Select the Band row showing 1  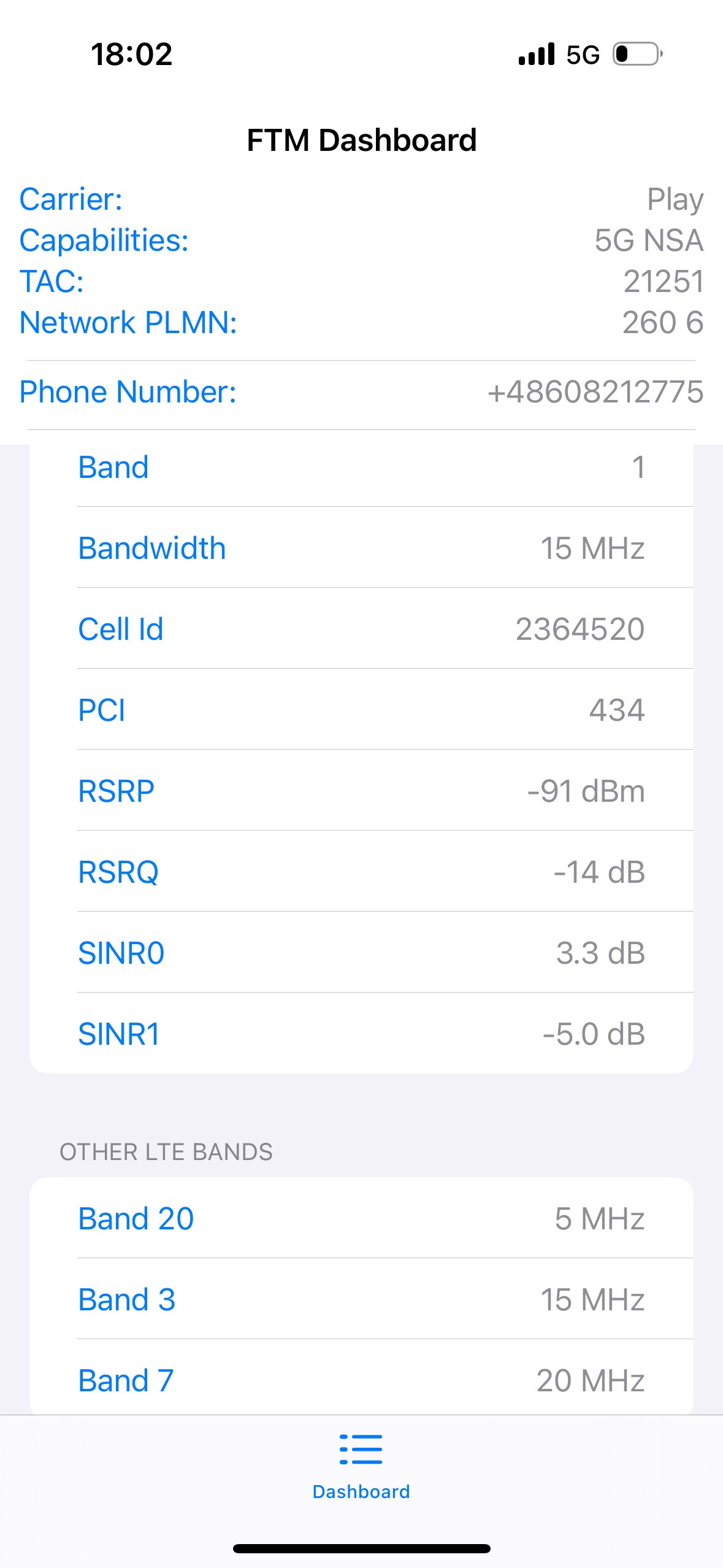click(361, 467)
